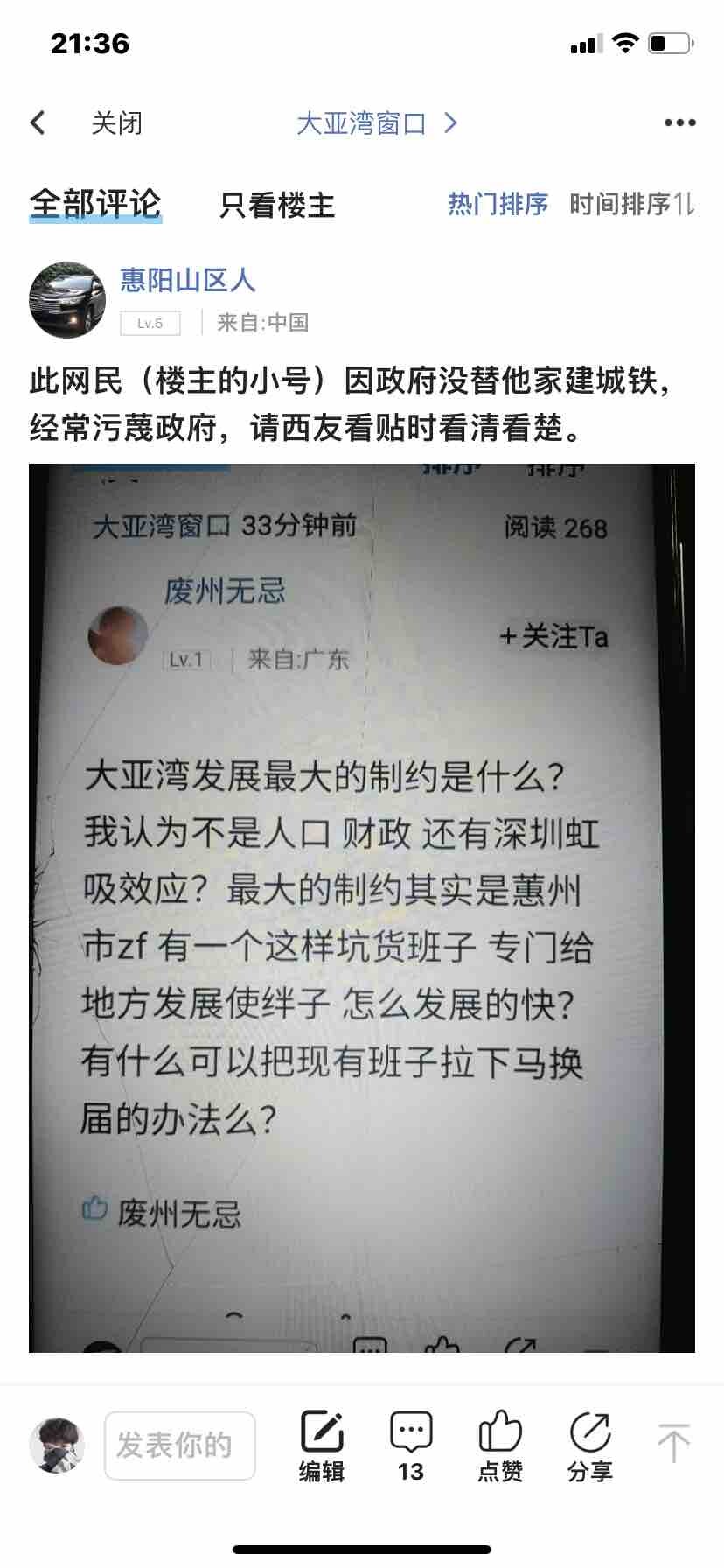Image resolution: width=724 pixels, height=1568 pixels.
Task: Open 惠阳山区人's profile avatar
Action: (x=67, y=299)
